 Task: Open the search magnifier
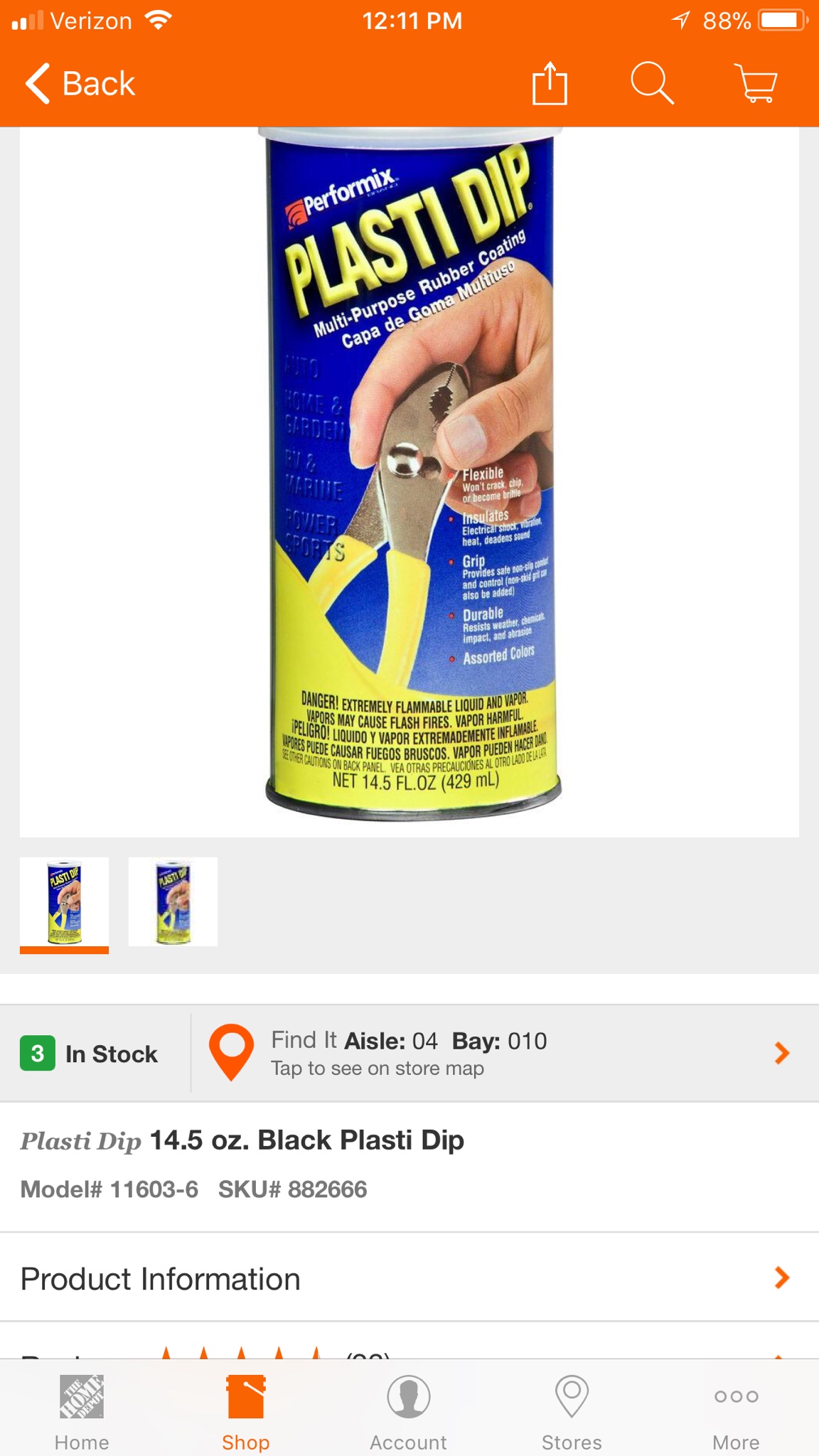[x=651, y=84]
